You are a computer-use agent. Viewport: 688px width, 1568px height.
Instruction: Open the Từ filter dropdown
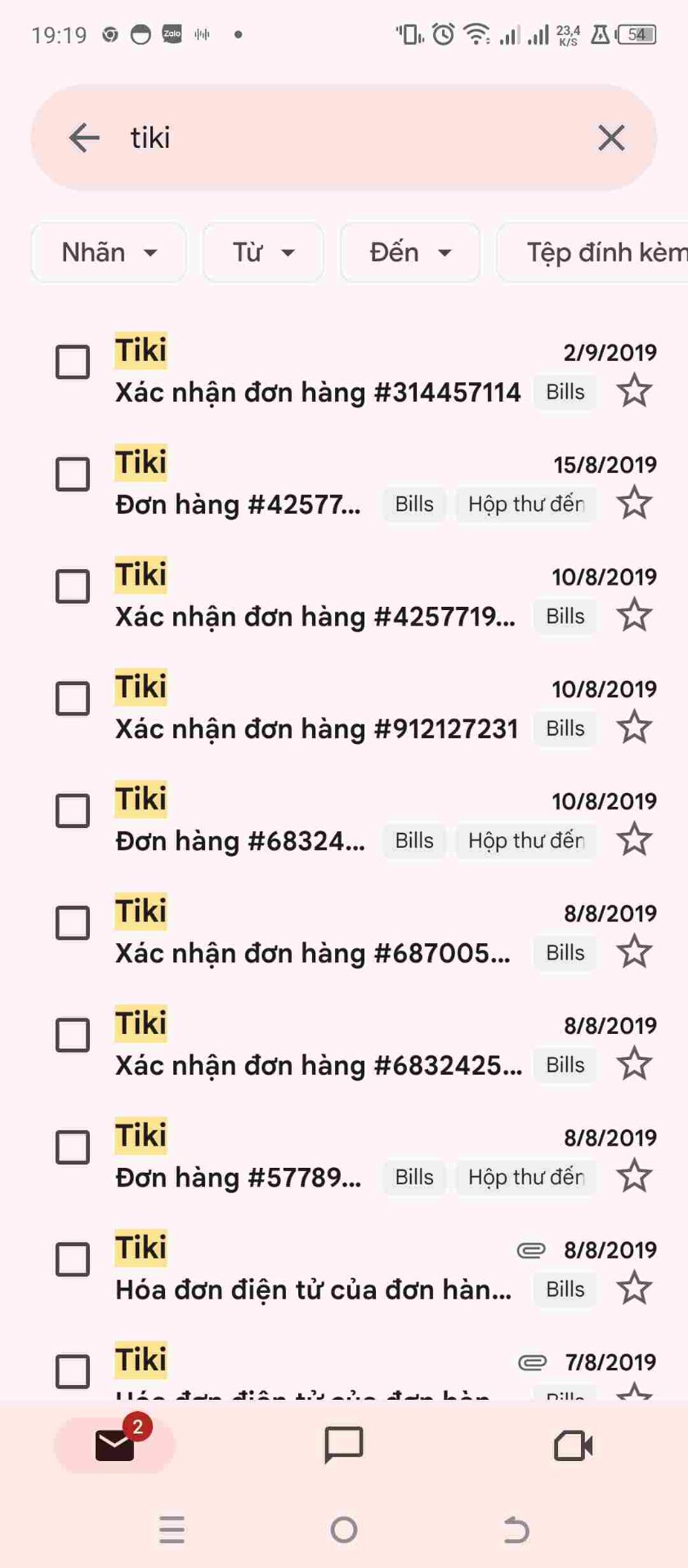click(262, 252)
